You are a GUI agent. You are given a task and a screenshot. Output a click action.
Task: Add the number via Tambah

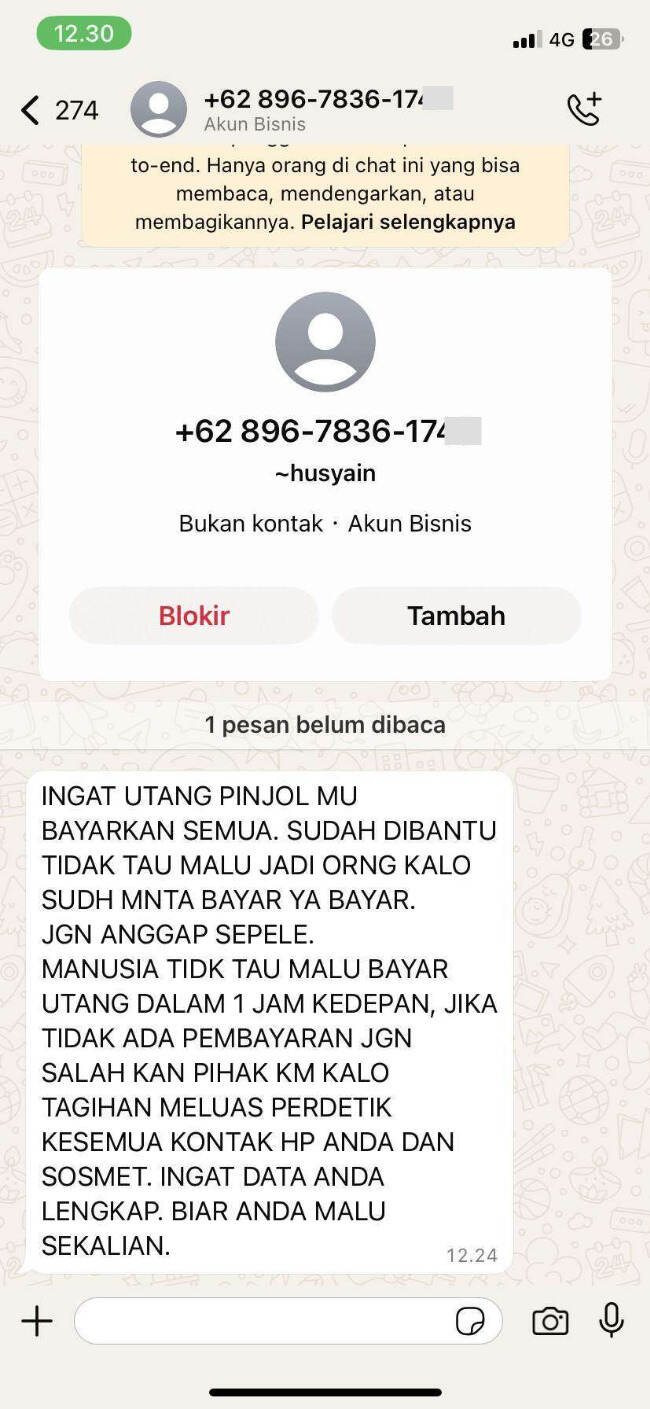coord(456,615)
